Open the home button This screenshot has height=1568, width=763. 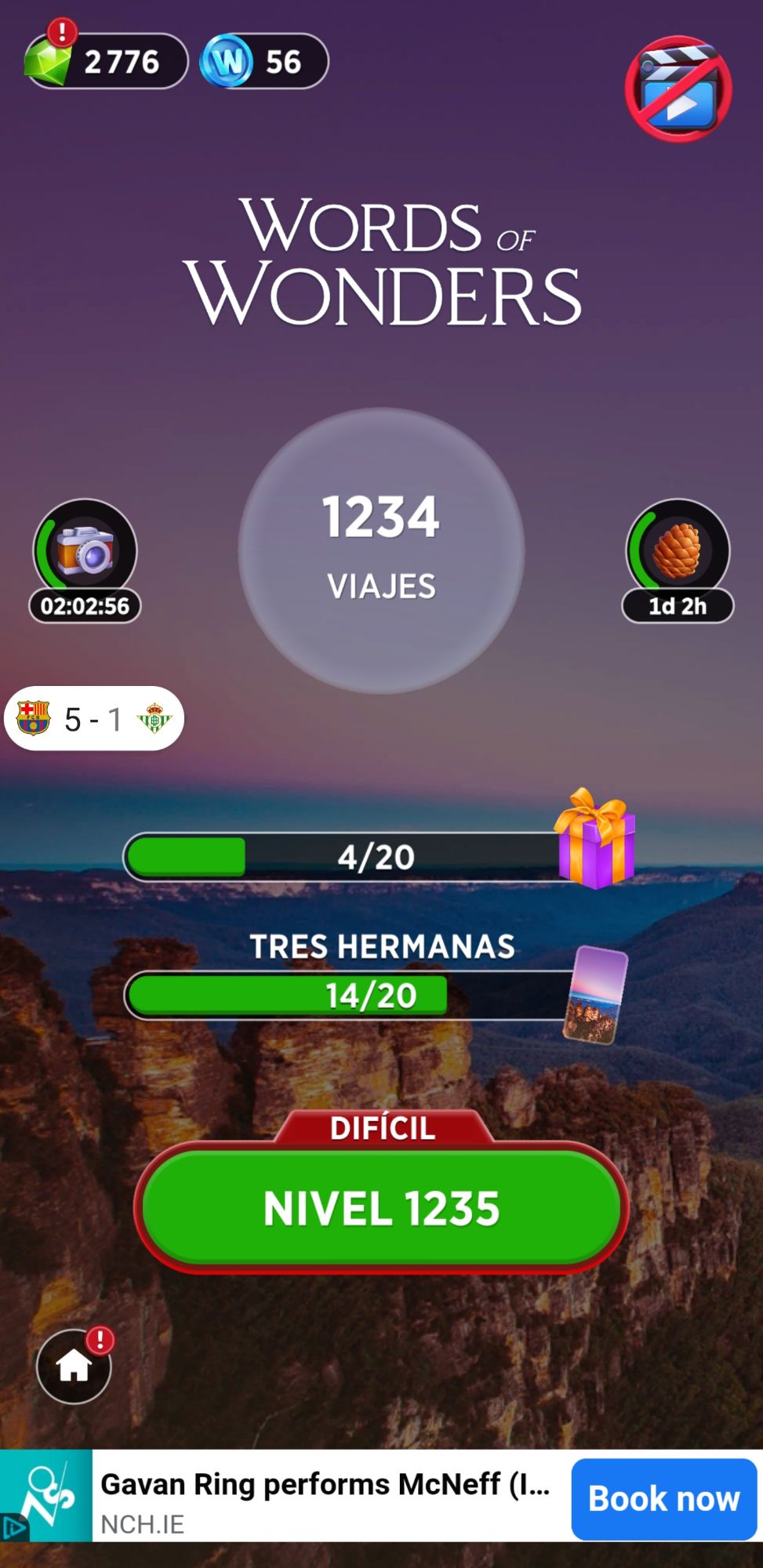click(74, 1366)
